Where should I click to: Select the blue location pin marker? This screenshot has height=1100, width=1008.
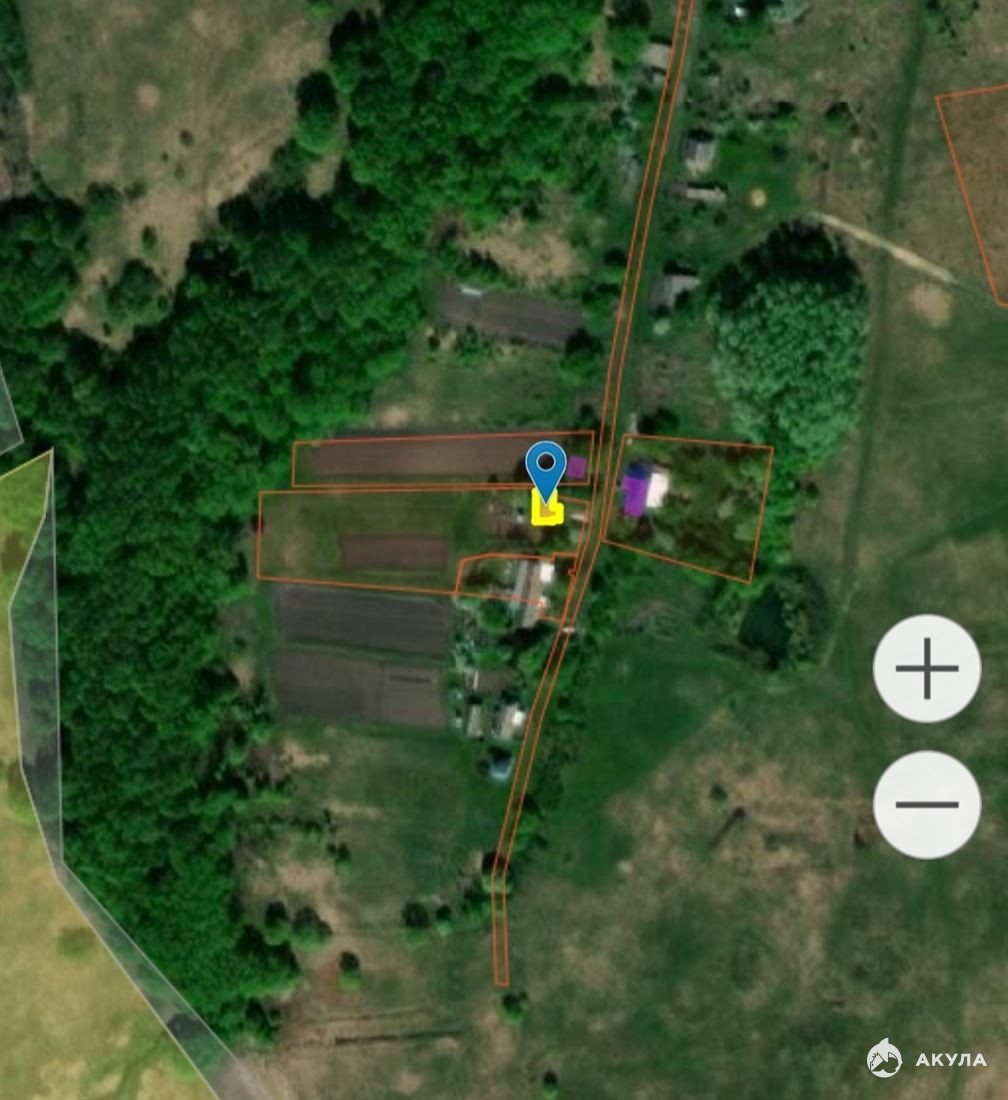click(546, 468)
